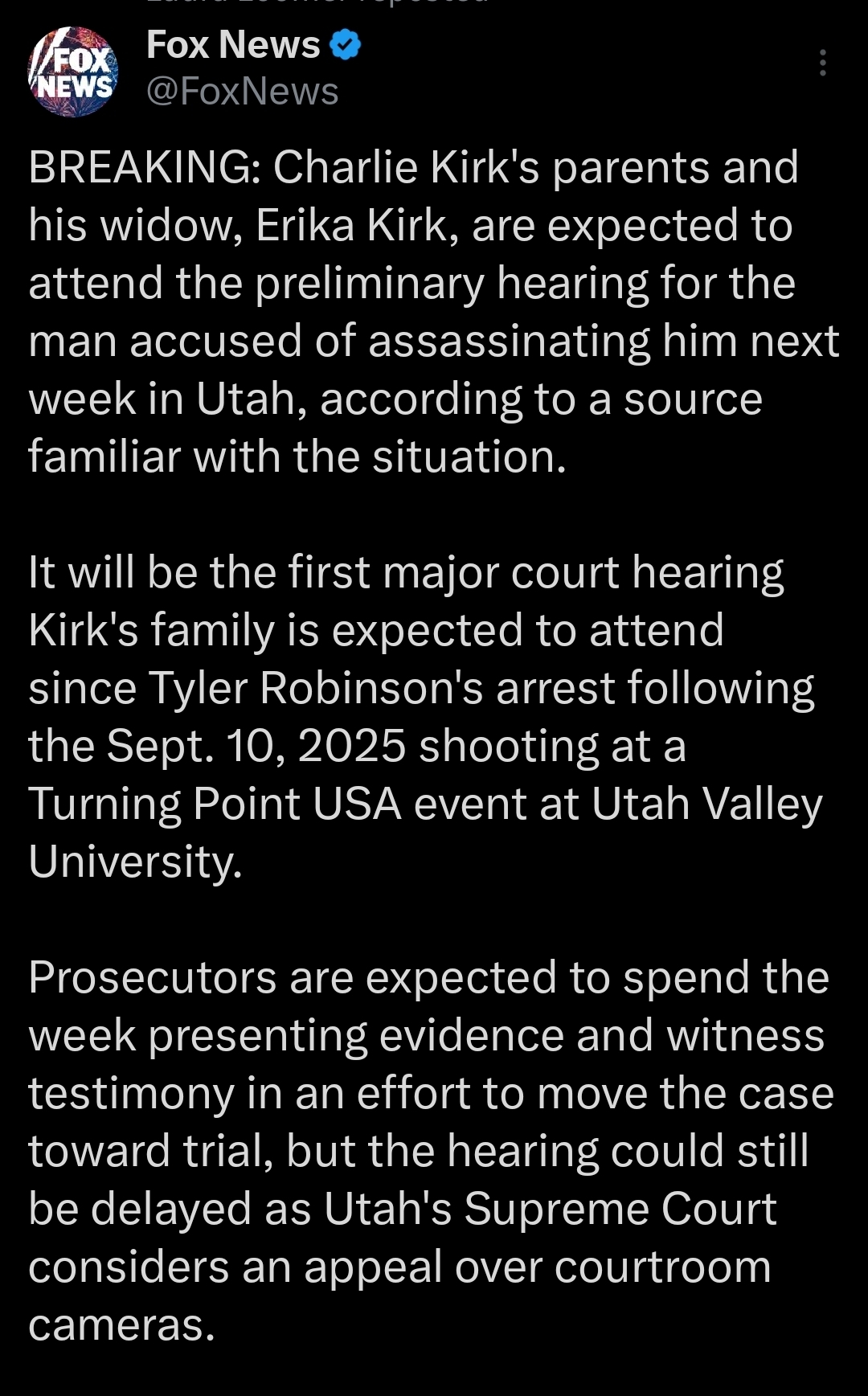The height and width of the screenshot is (1396, 868).
Task: Open the @FoxNews account handle
Action: 243,91
